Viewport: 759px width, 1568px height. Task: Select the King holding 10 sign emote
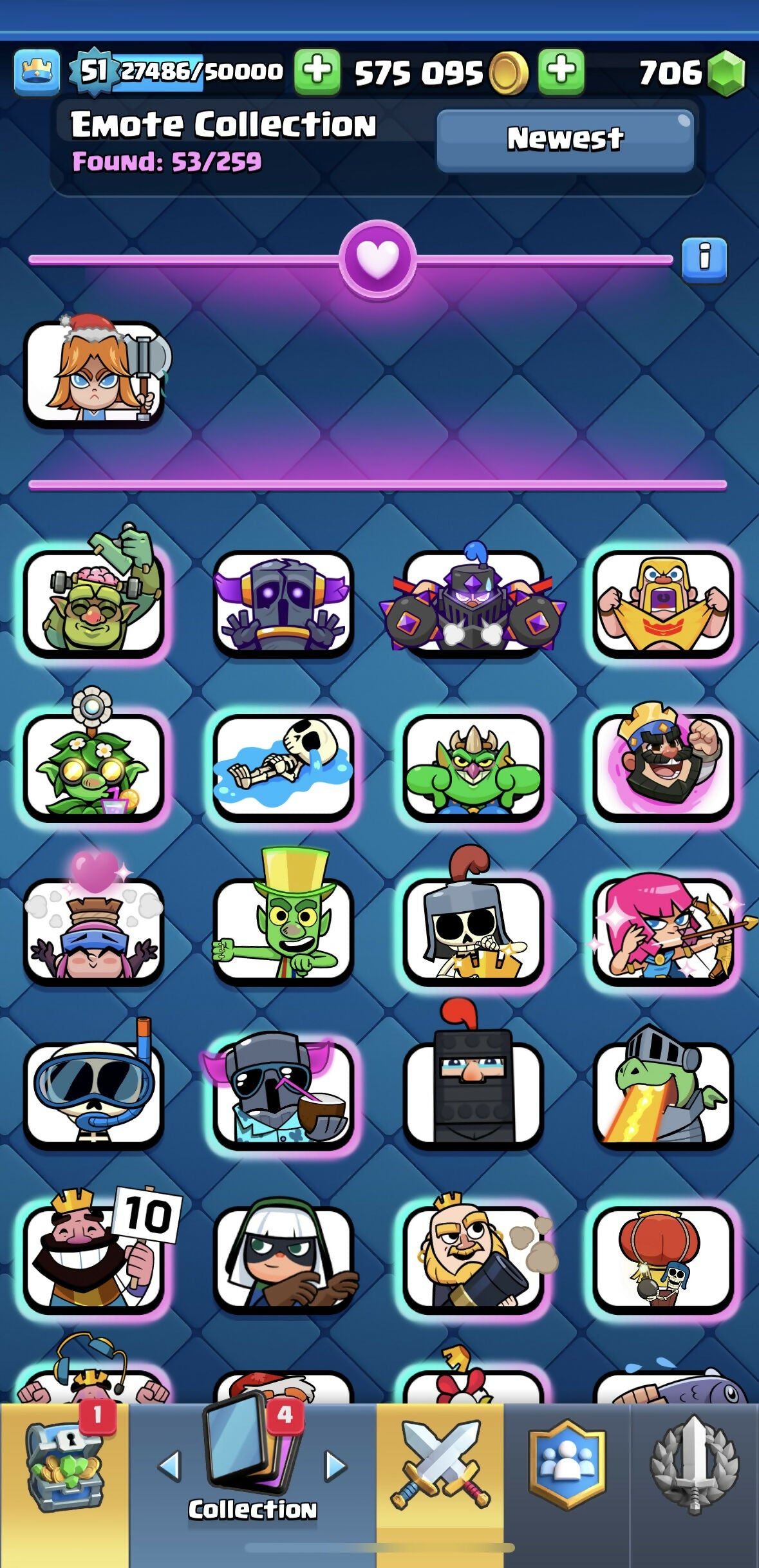coord(95,1256)
